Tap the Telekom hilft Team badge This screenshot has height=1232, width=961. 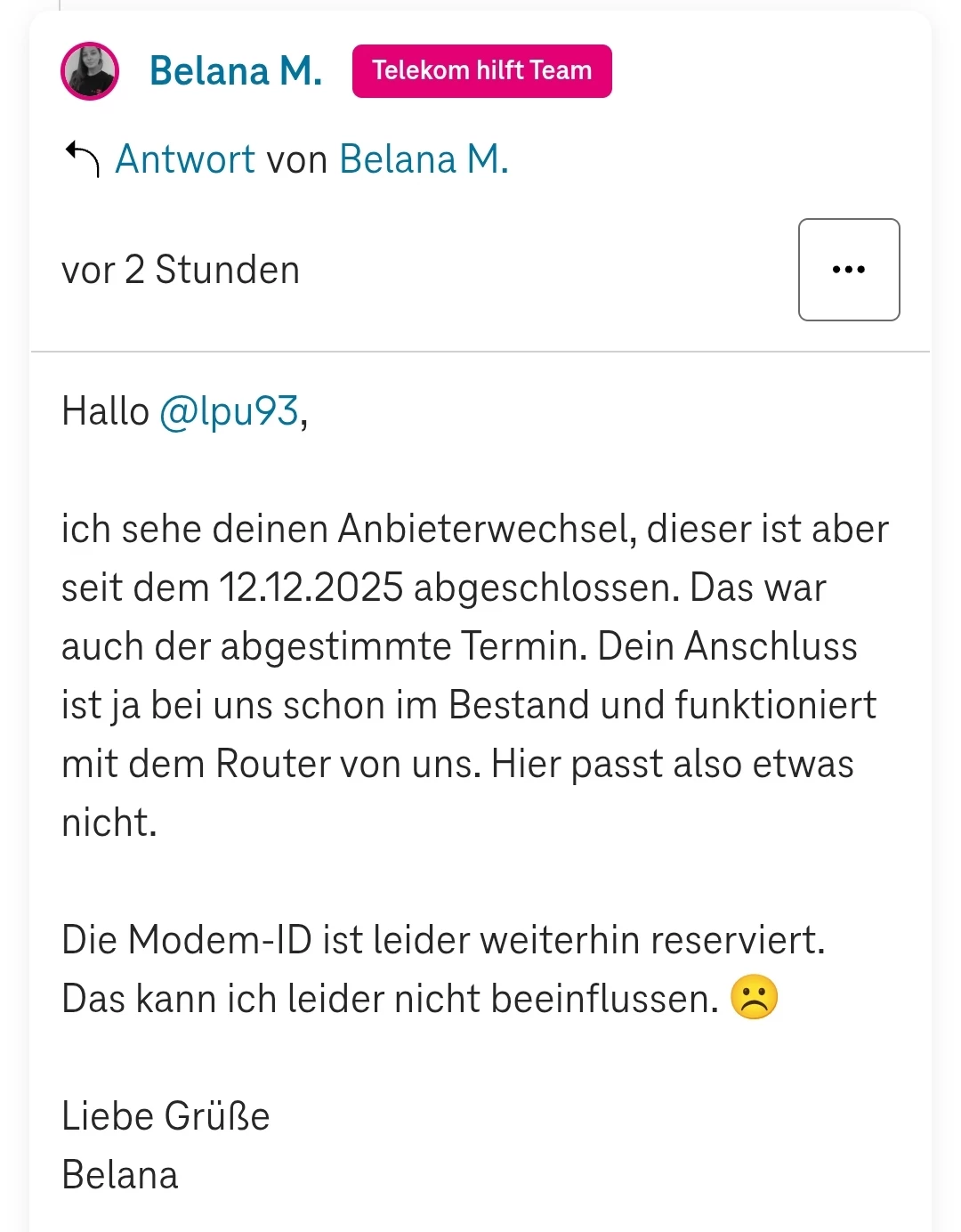[482, 71]
